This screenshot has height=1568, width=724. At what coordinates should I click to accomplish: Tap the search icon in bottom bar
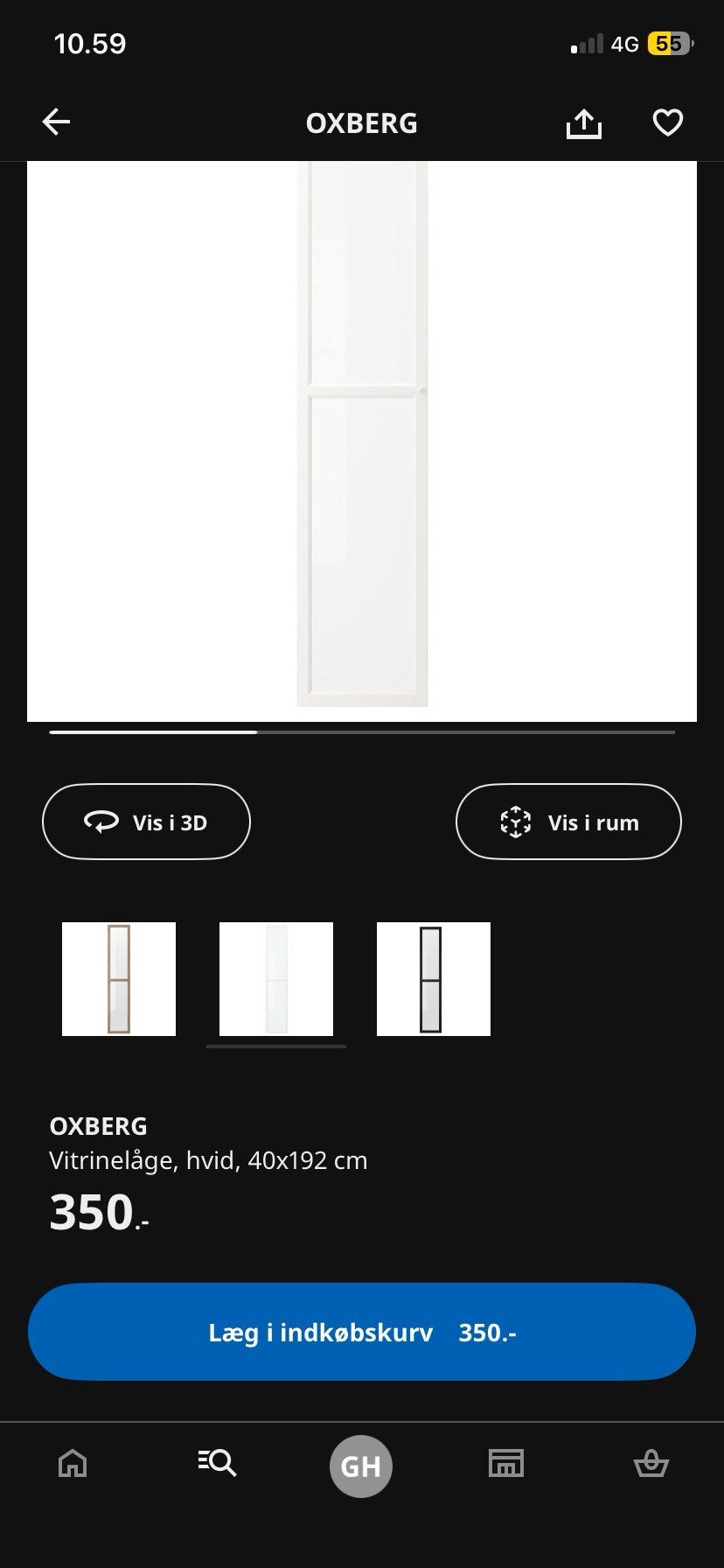point(217,1465)
